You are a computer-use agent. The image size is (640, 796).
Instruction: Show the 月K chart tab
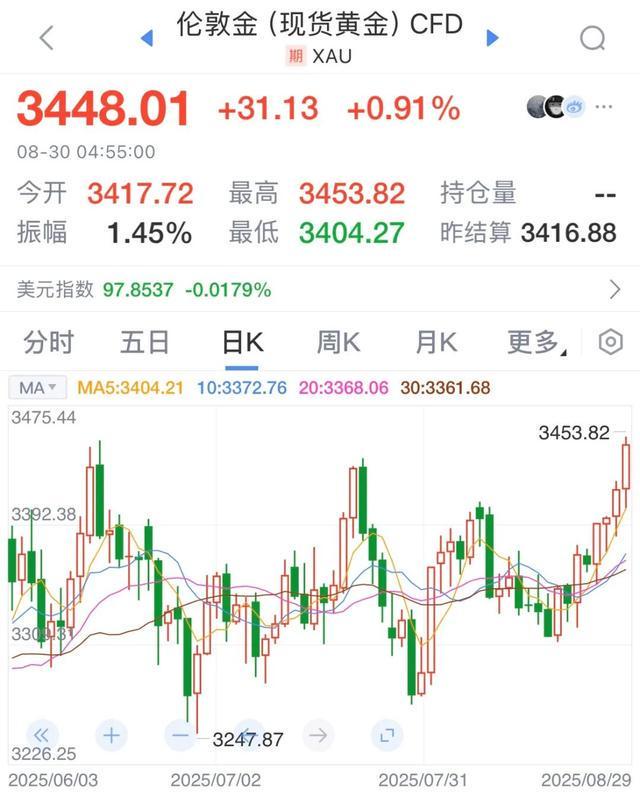tap(436, 343)
